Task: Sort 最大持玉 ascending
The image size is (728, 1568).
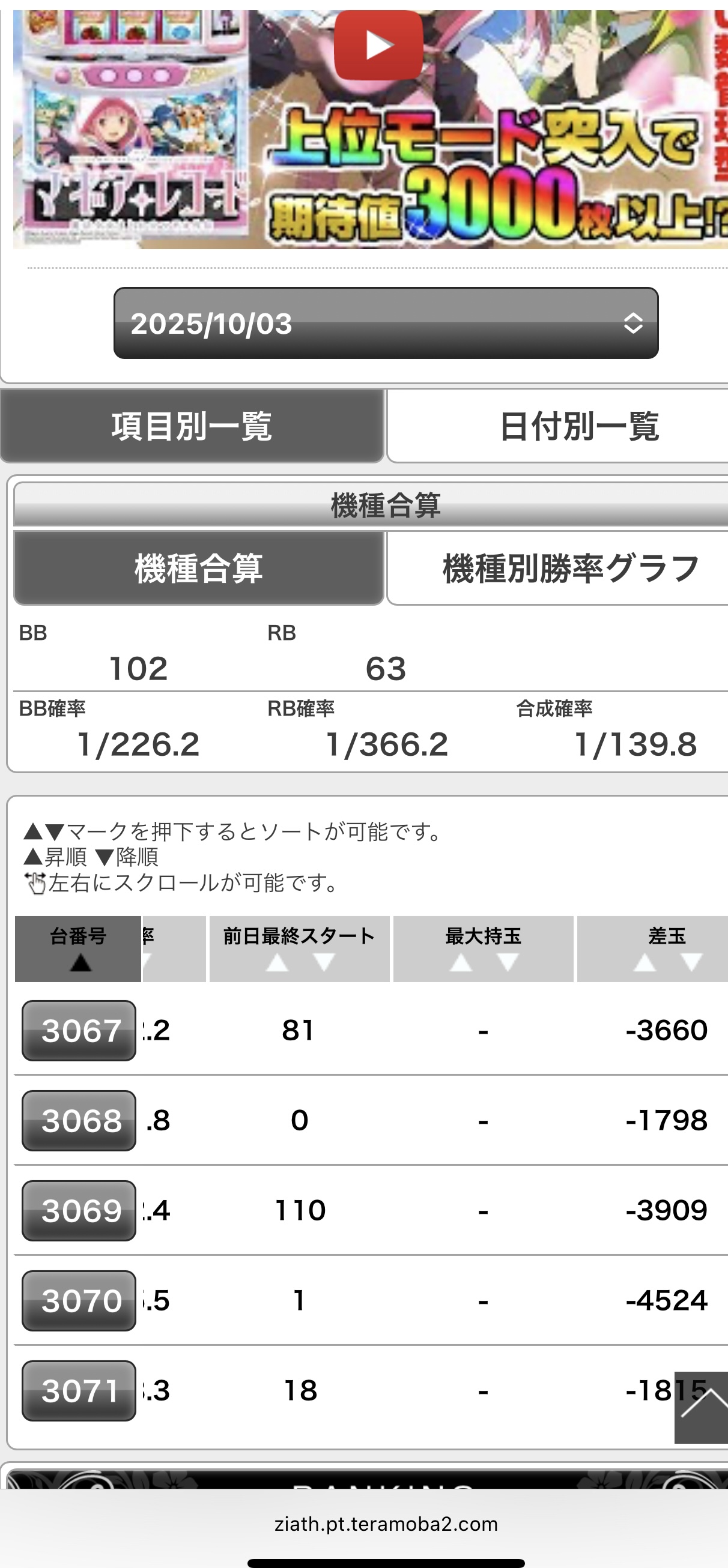Action: (x=461, y=962)
